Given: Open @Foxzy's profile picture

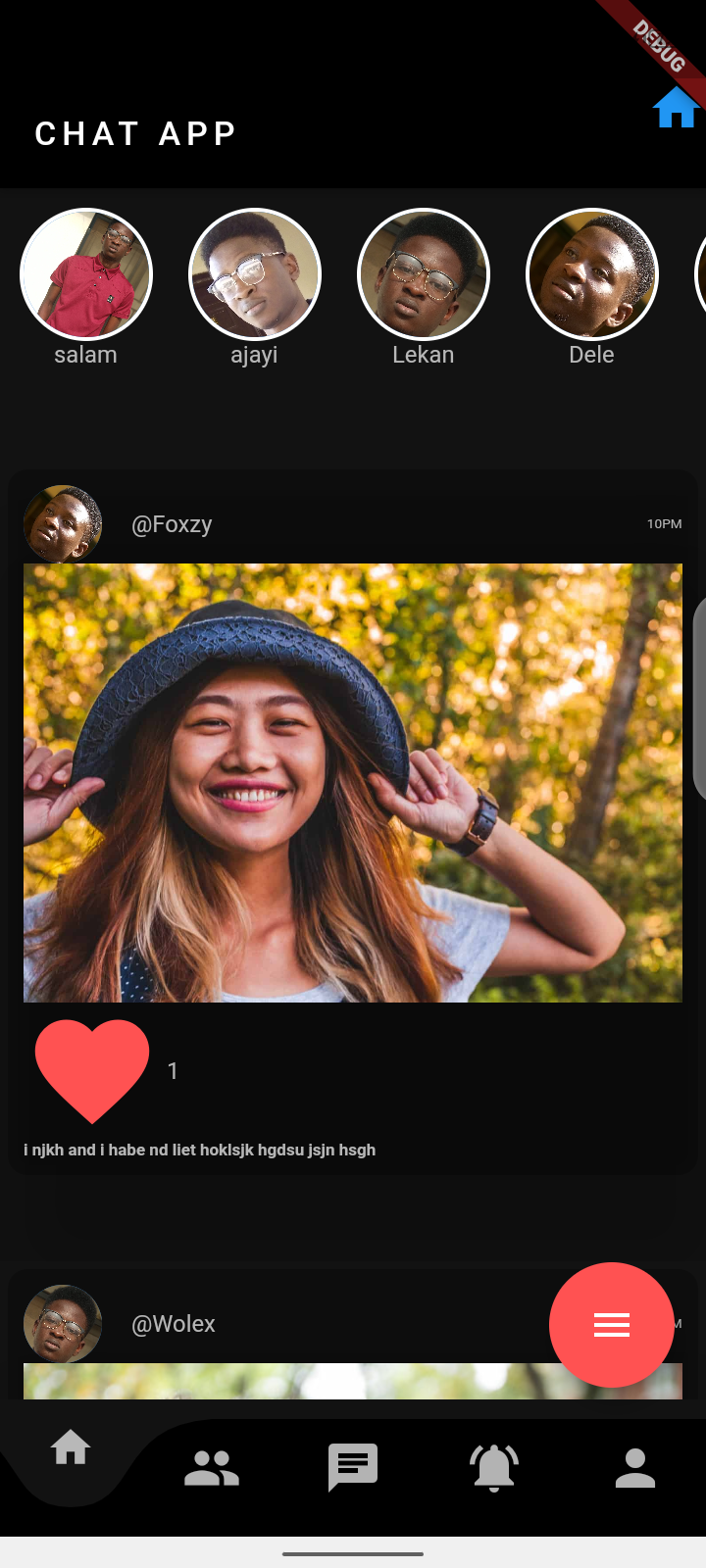Looking at the screenshot, I should click(63, 524).
